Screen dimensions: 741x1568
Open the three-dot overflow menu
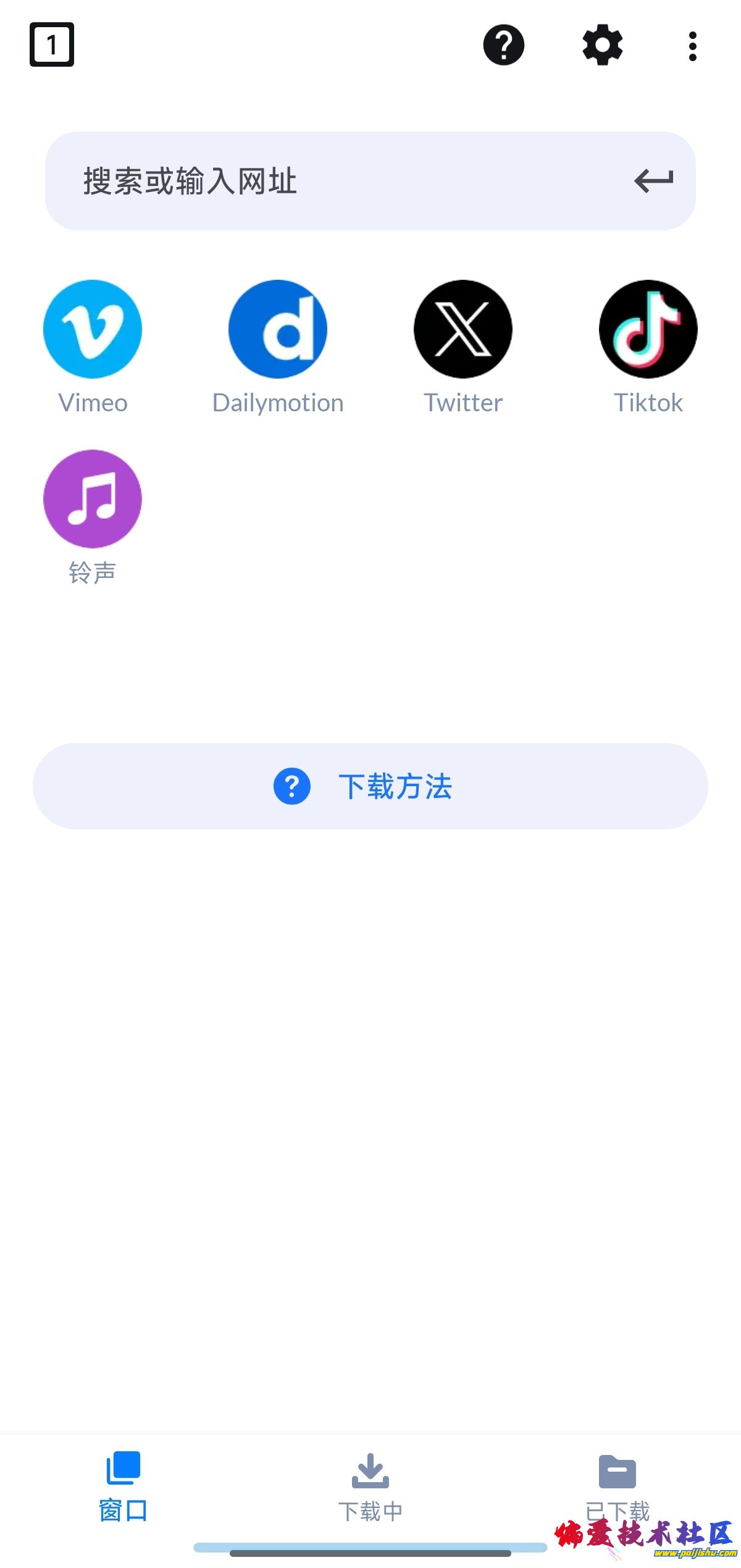coord(693,45)
